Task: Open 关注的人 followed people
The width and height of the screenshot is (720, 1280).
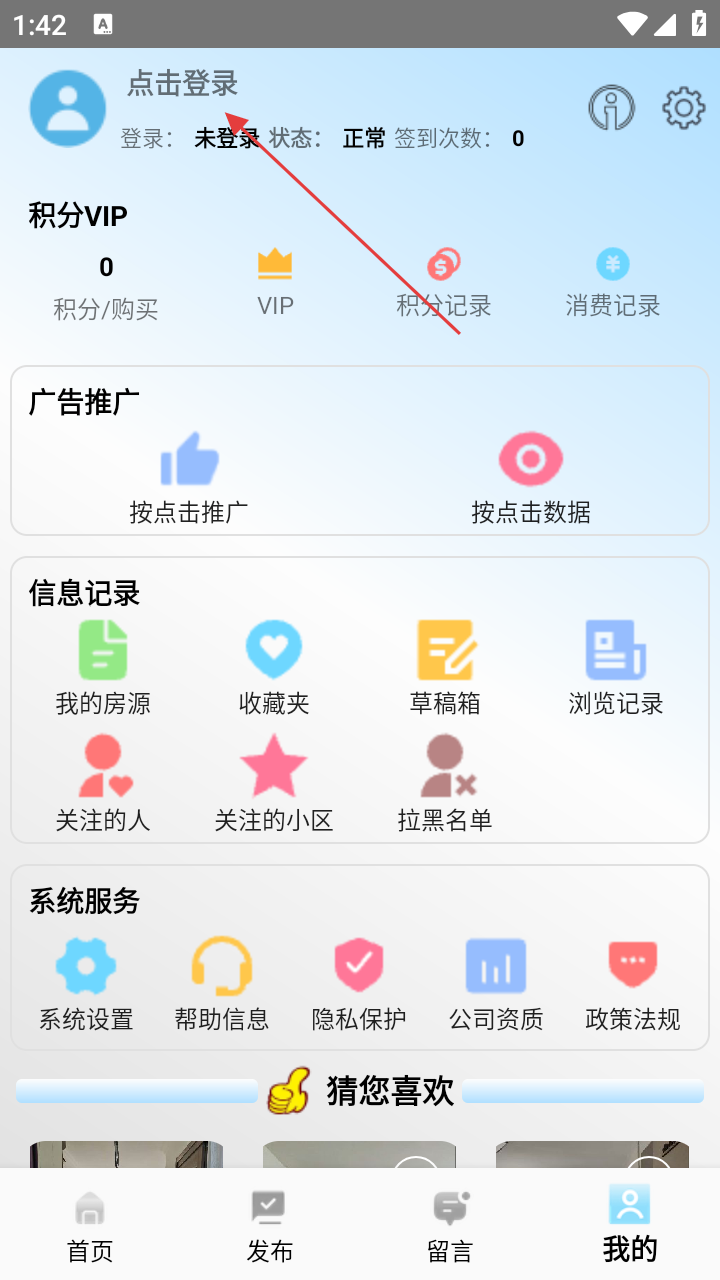Action: coord(103,785)
